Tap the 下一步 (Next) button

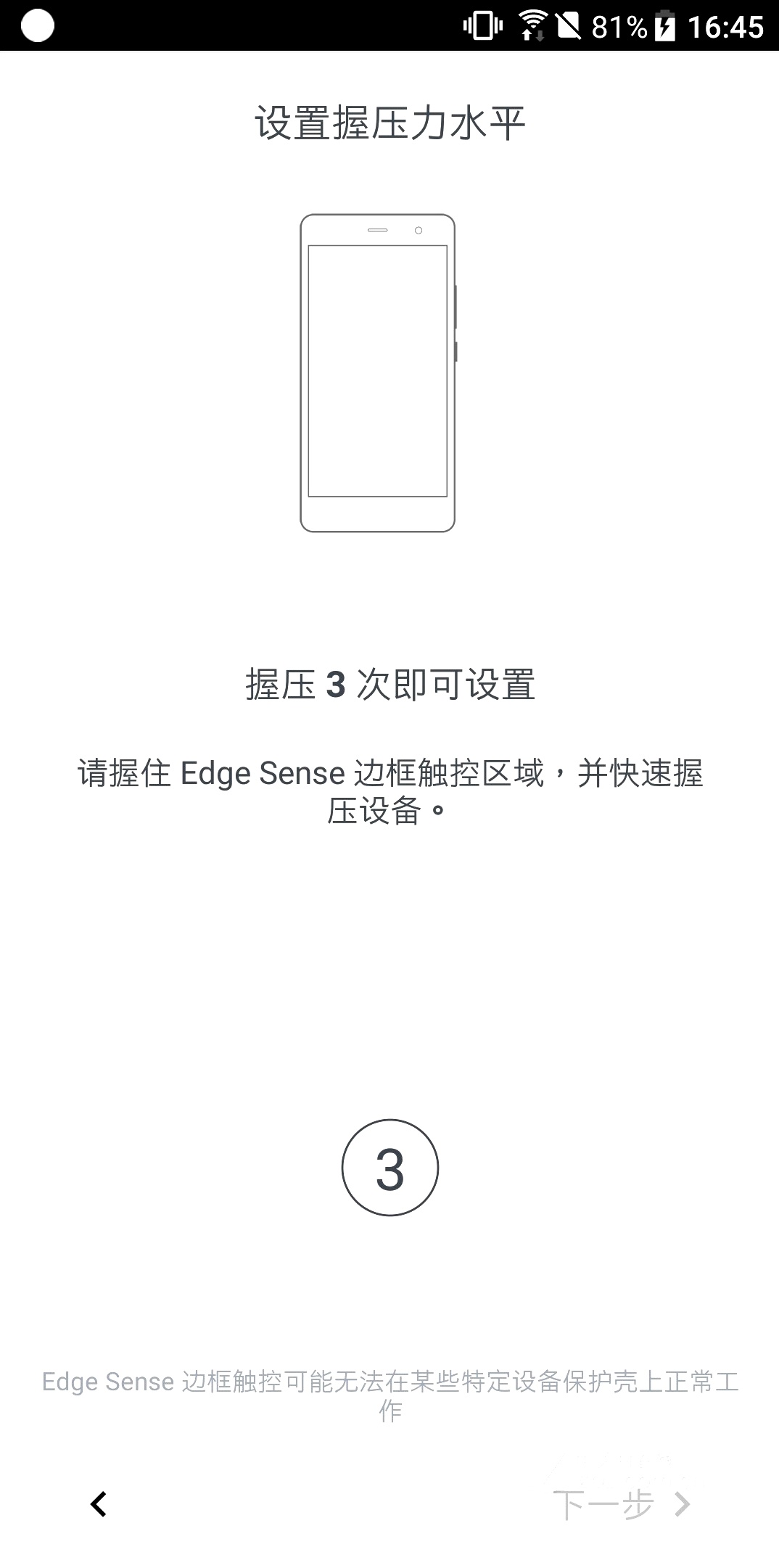pyautogui.click(x=620, y=1504)
